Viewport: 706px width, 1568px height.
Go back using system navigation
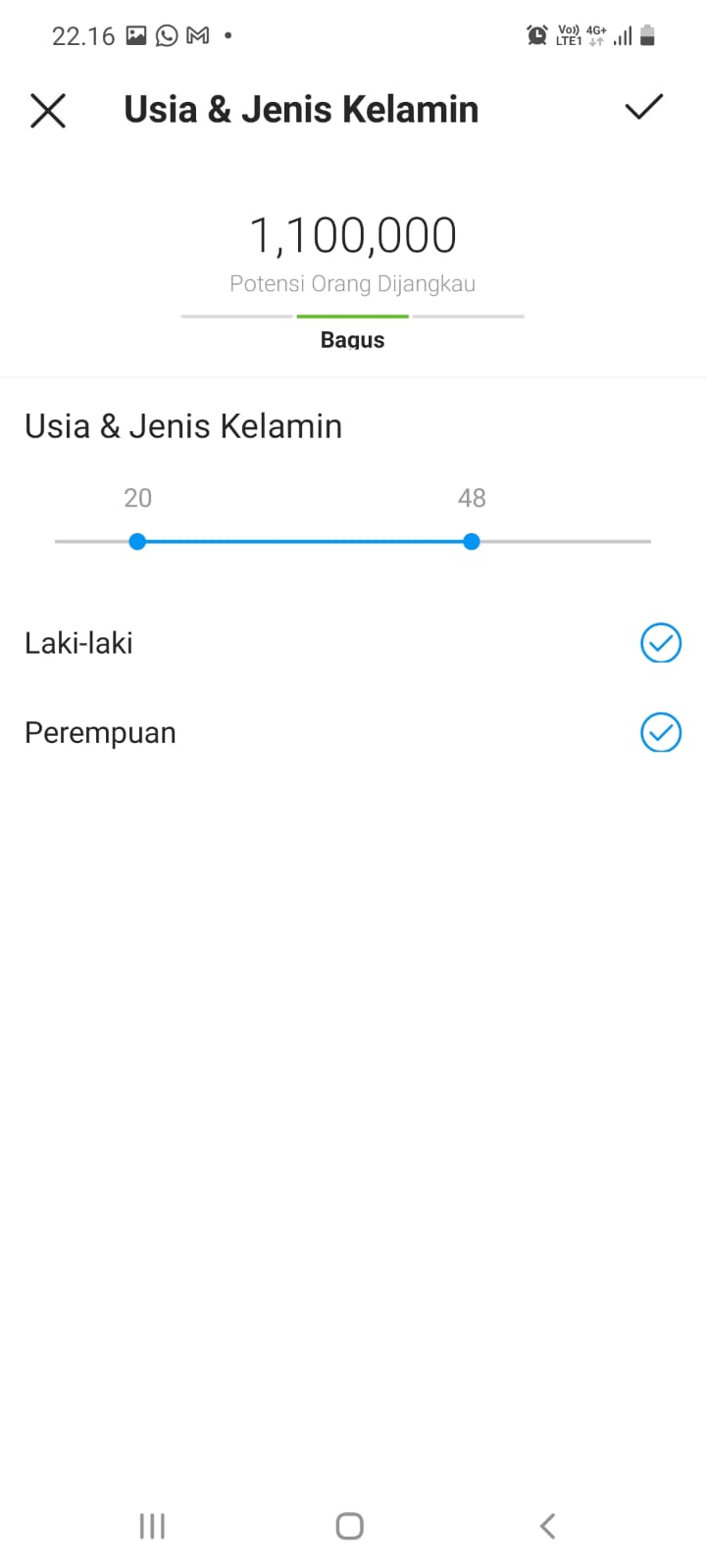(x=548, y=1526)
